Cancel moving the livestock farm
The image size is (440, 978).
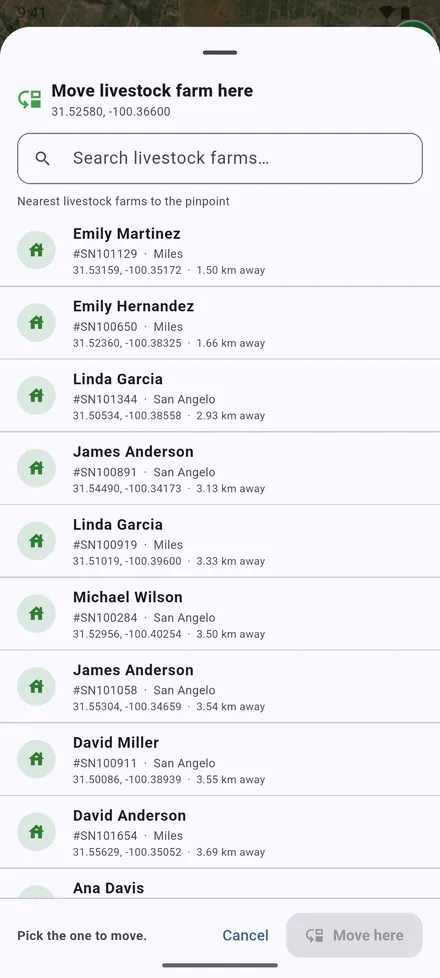coord(245,935)
